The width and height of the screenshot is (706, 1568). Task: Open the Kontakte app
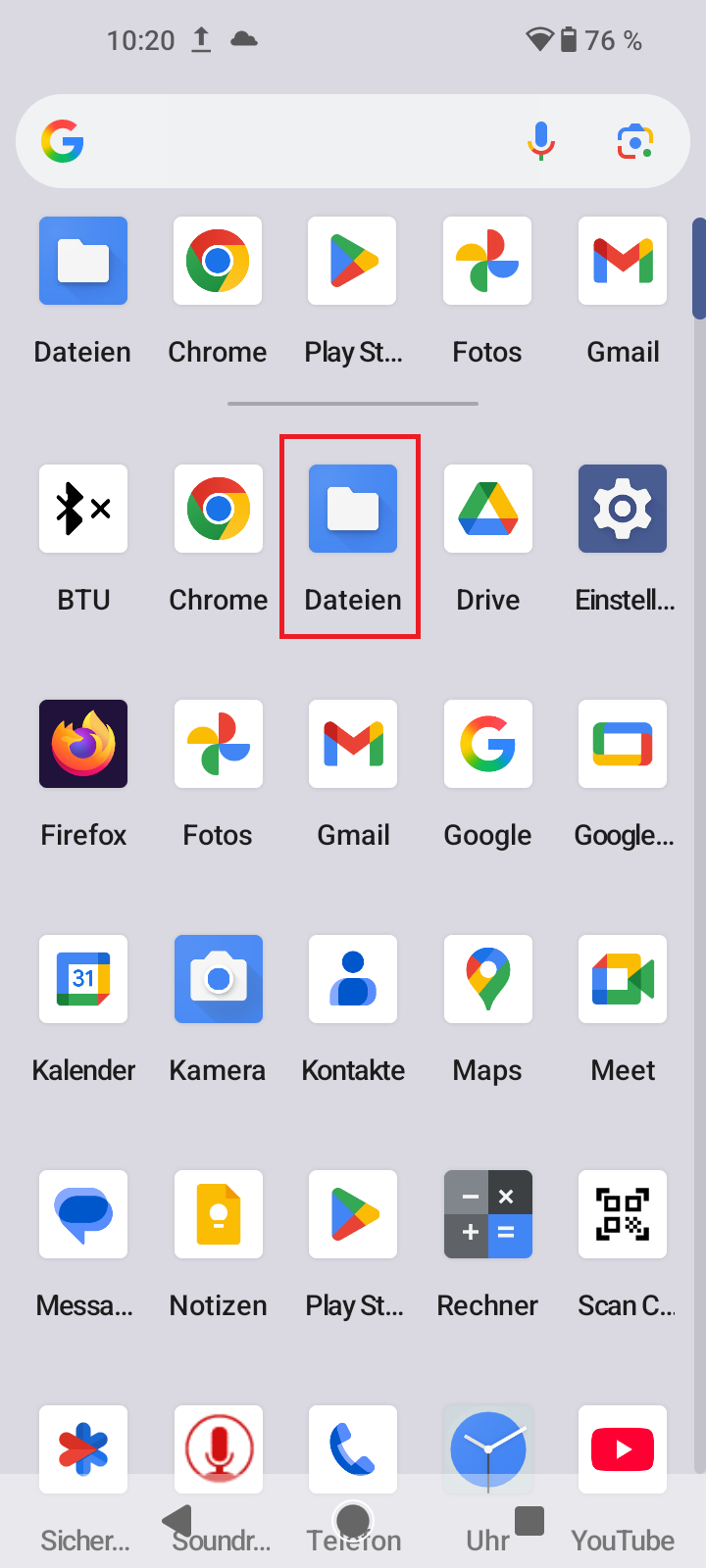(x=353, y=979)
